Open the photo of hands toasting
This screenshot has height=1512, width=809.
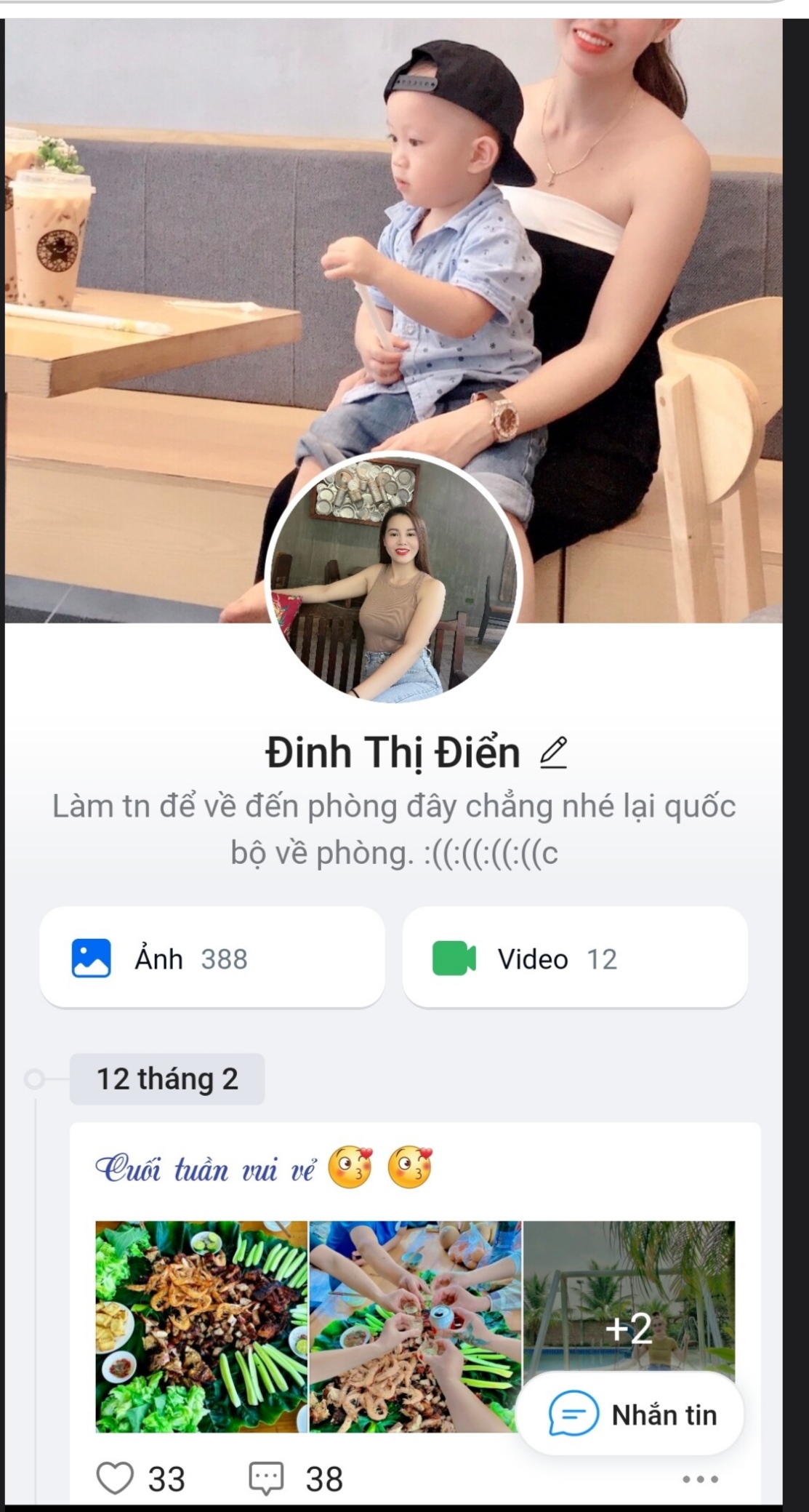tap(415, 1326)
